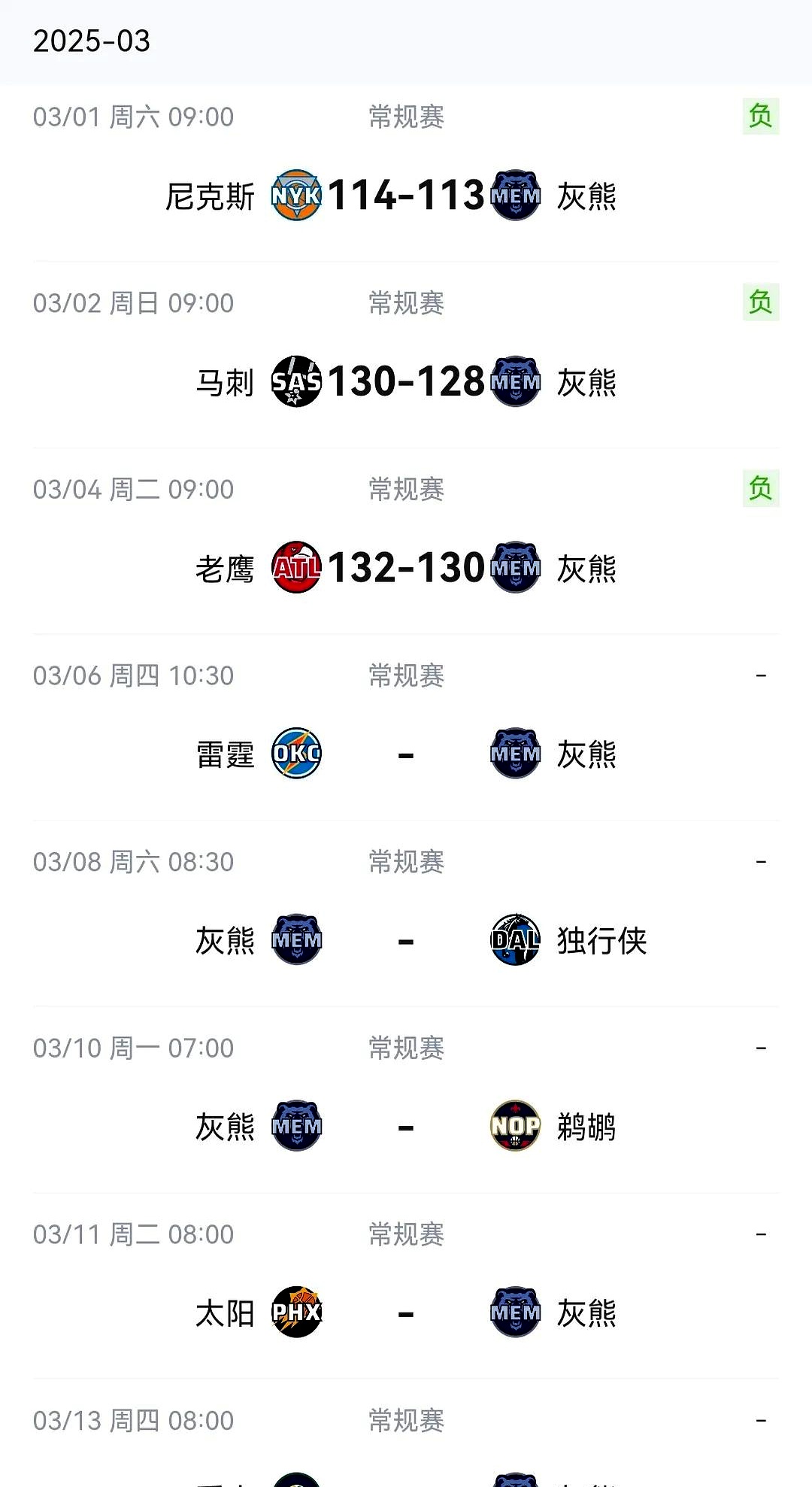Viewport: 812px width, 1487px height.
Task: View the Spurs vs Grizzlies 130-128 match
Action: click(406, 381)
